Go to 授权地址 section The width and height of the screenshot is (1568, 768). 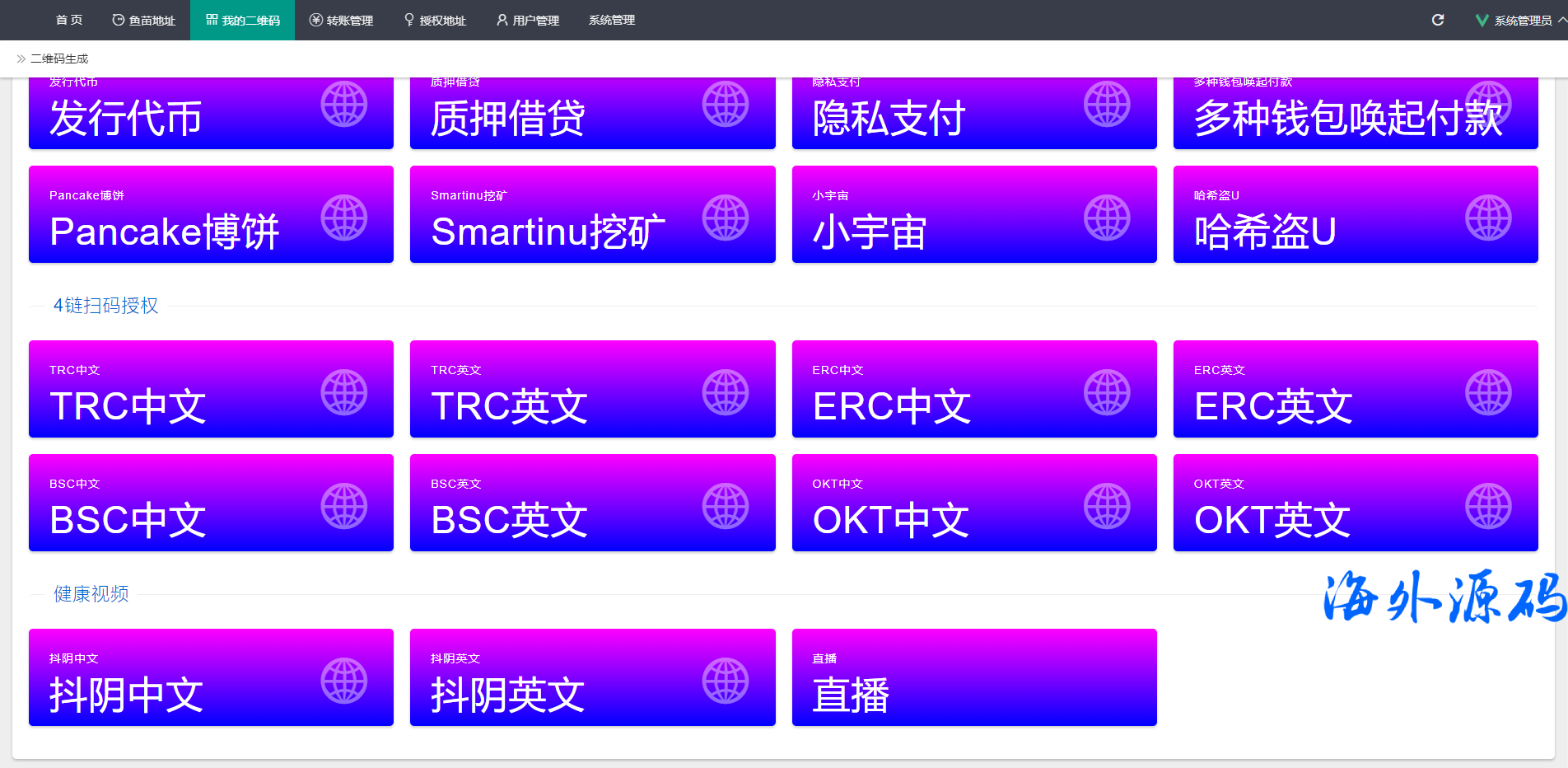pyautogui.click(x=435, y=20)
